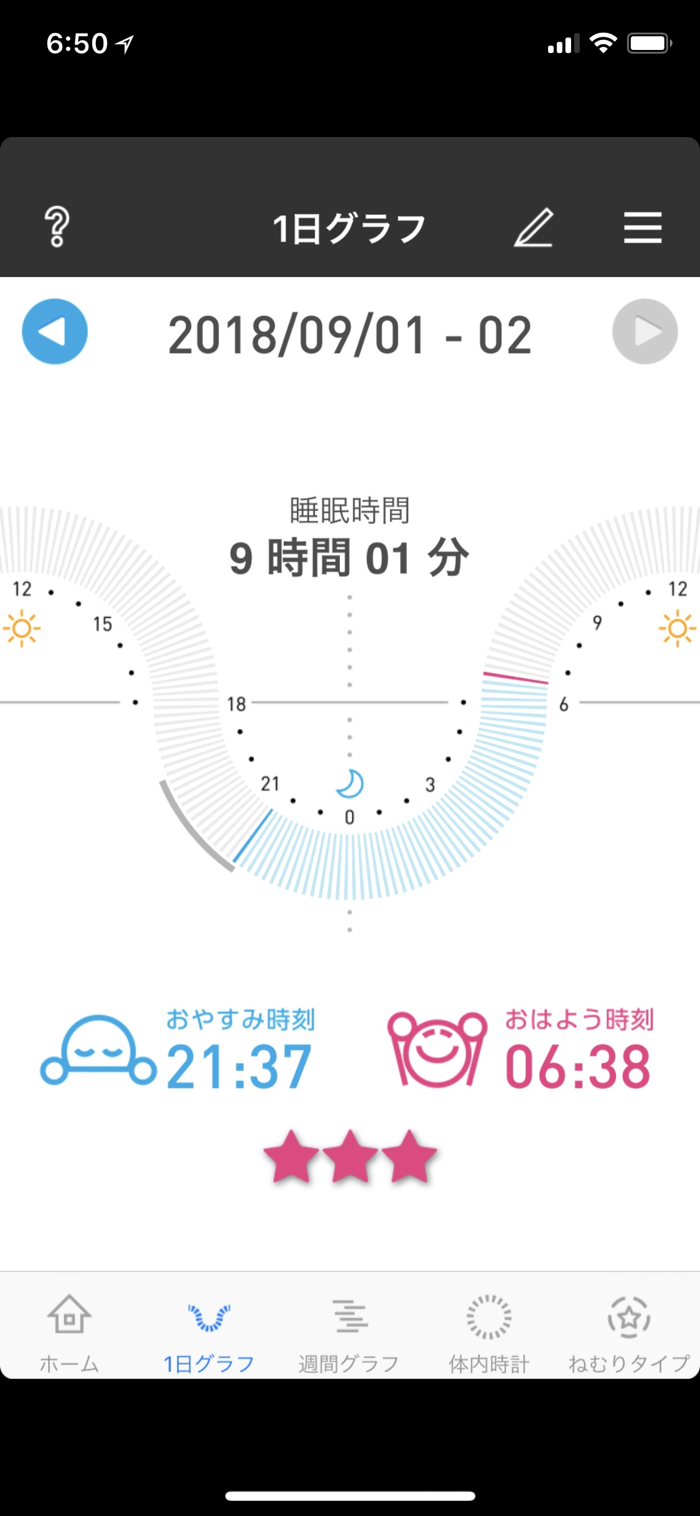Go to the previous day's graph

point(55,331)
